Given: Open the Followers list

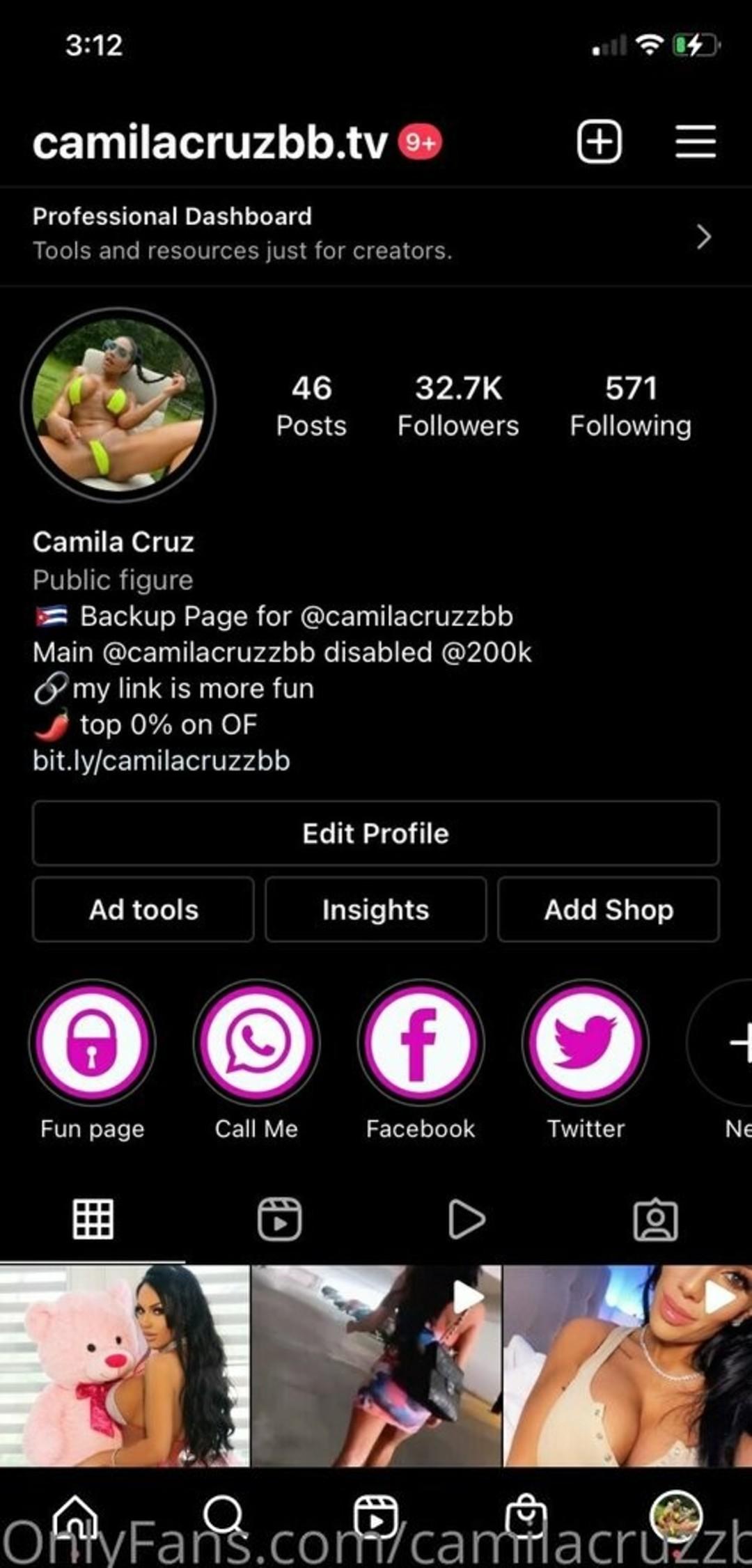Looking at the screenshot, I should 458,406.
